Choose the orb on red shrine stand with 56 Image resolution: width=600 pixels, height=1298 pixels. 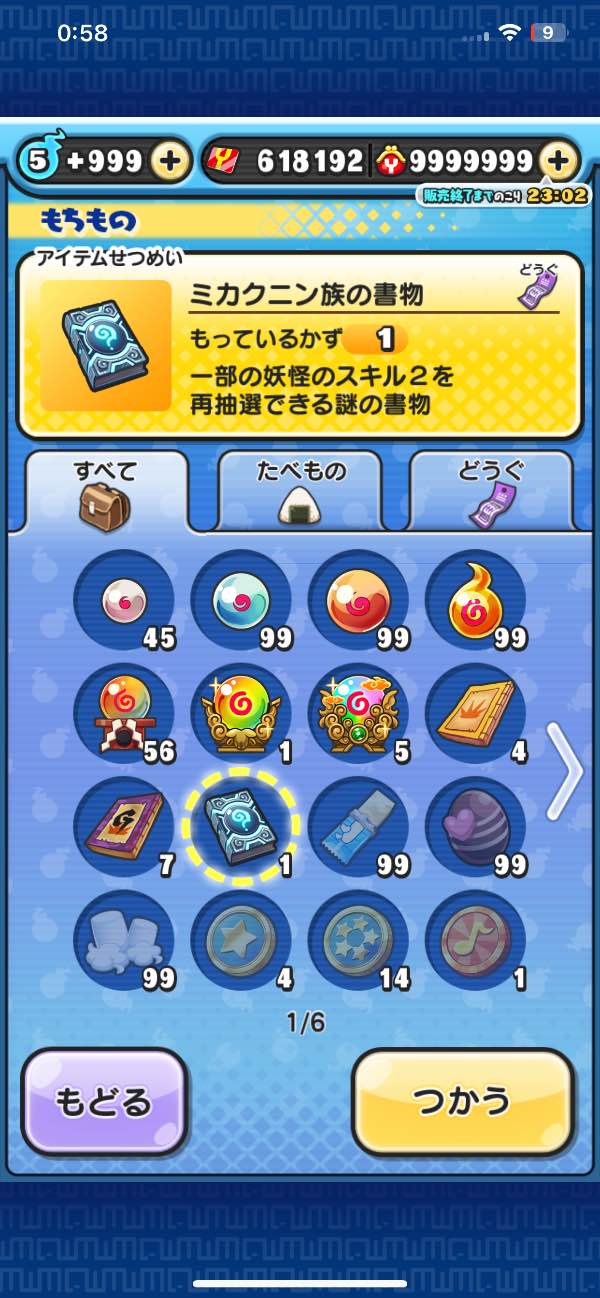tap(124, 713)
